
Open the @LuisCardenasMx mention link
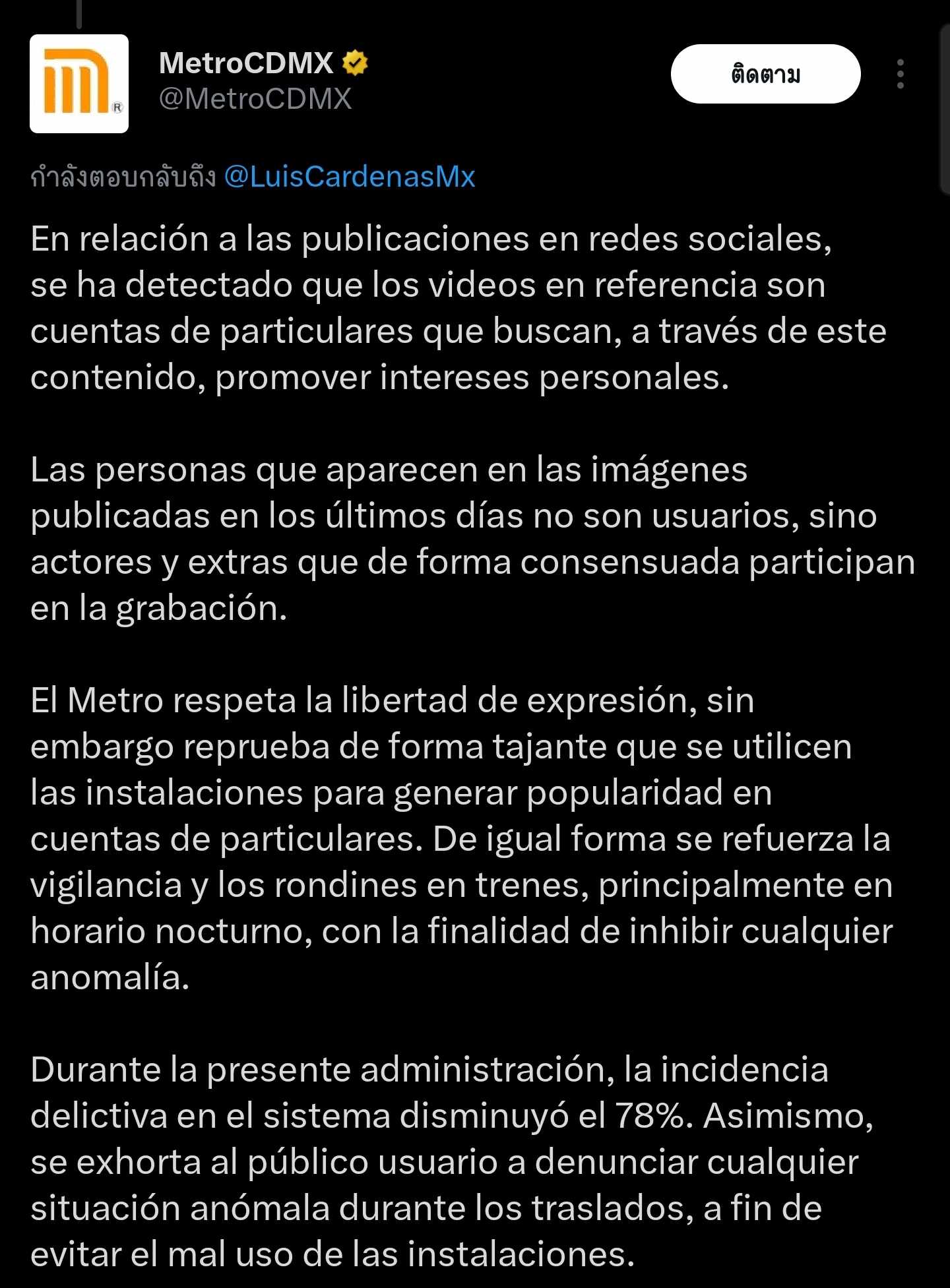click(x=350, y=177)
